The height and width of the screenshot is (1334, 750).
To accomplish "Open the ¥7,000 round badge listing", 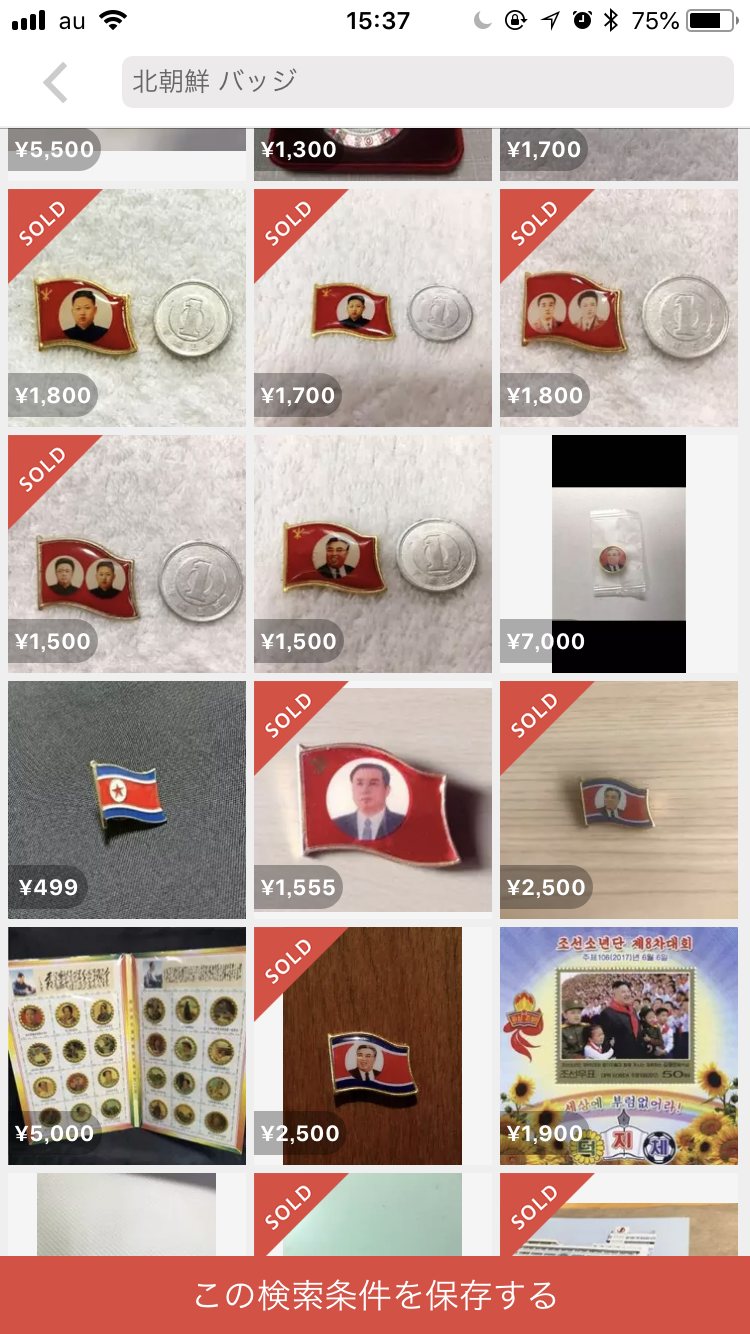I will [618, 553].
